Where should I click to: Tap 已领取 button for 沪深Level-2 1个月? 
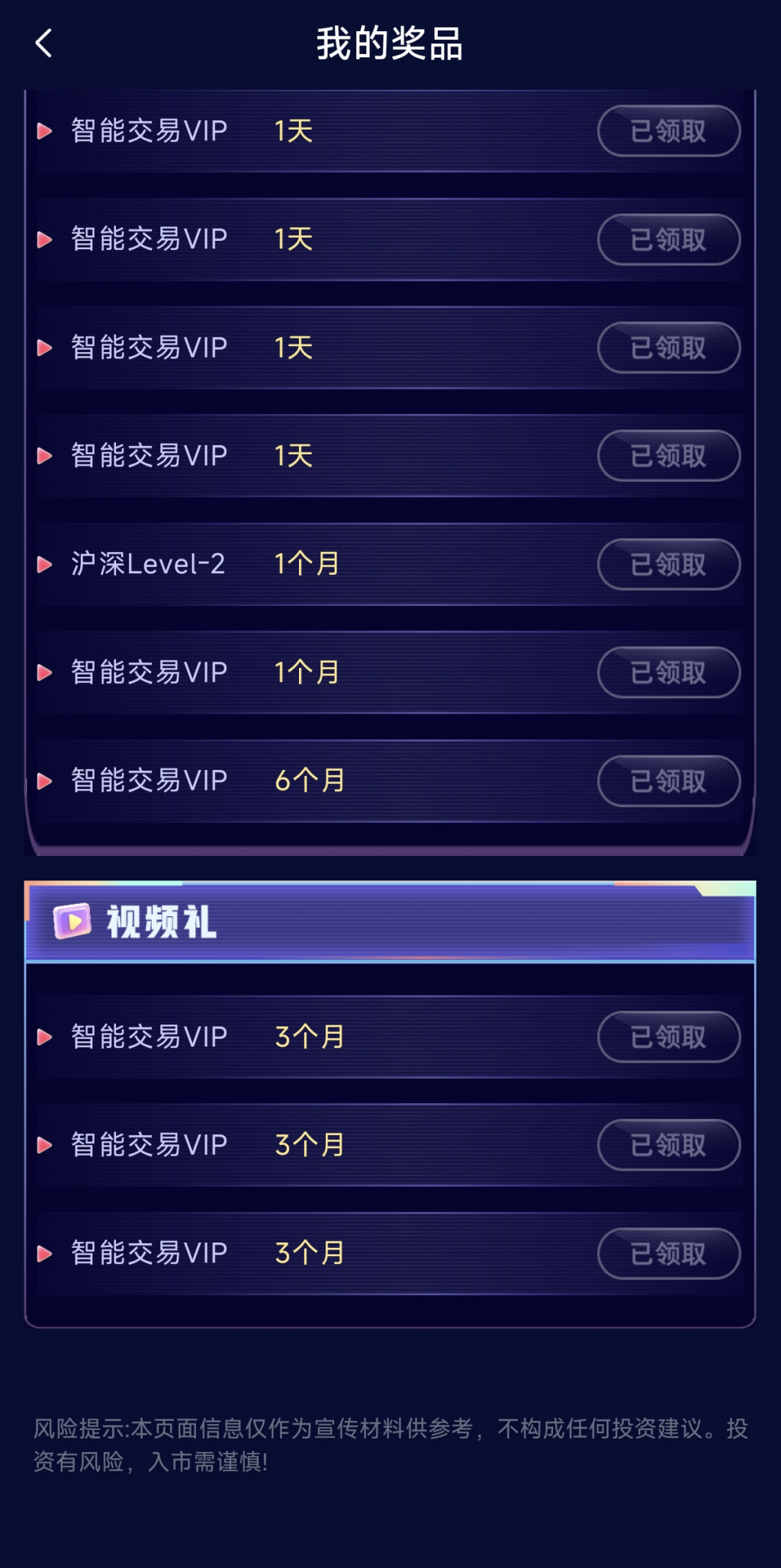coord(668,565)
